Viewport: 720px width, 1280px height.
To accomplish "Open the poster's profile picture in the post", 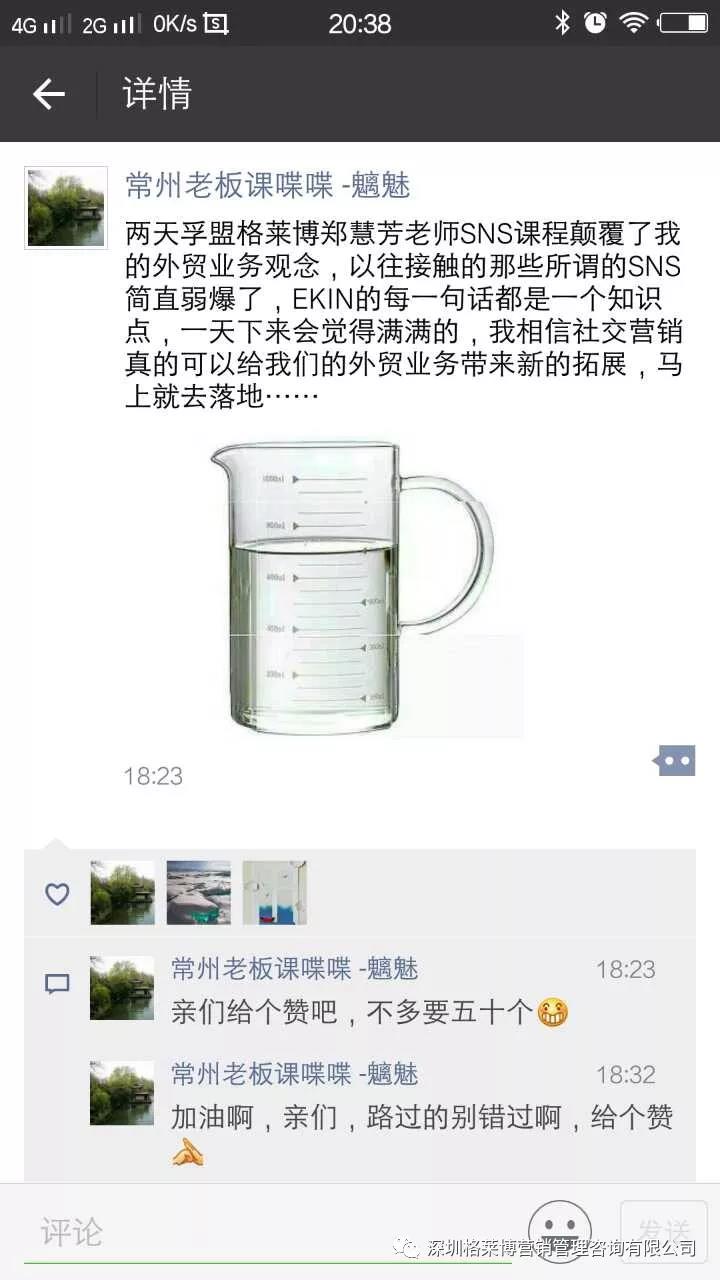I will coord(66,208).
